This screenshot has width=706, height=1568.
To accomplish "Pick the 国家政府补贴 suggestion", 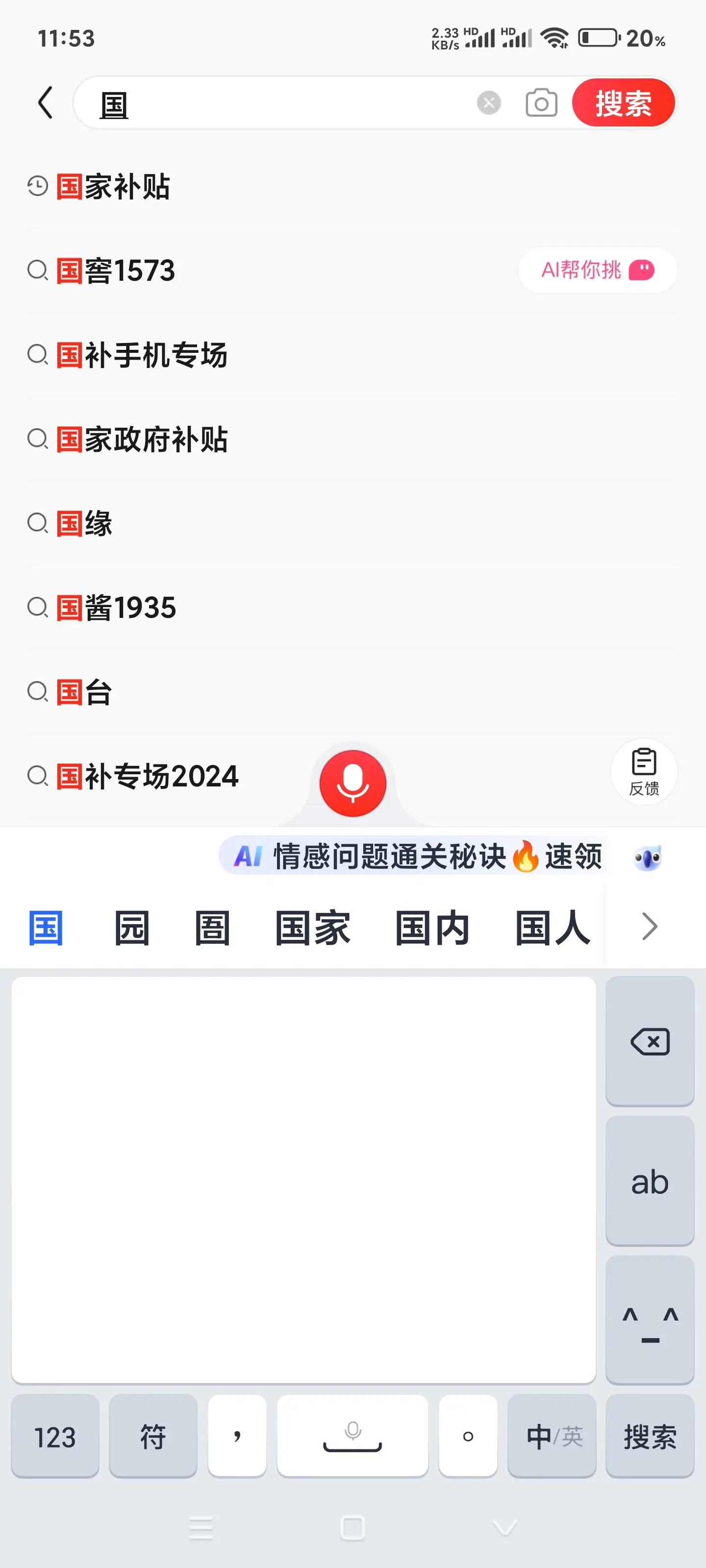I will pyautogui.click(x=142, y=439).
